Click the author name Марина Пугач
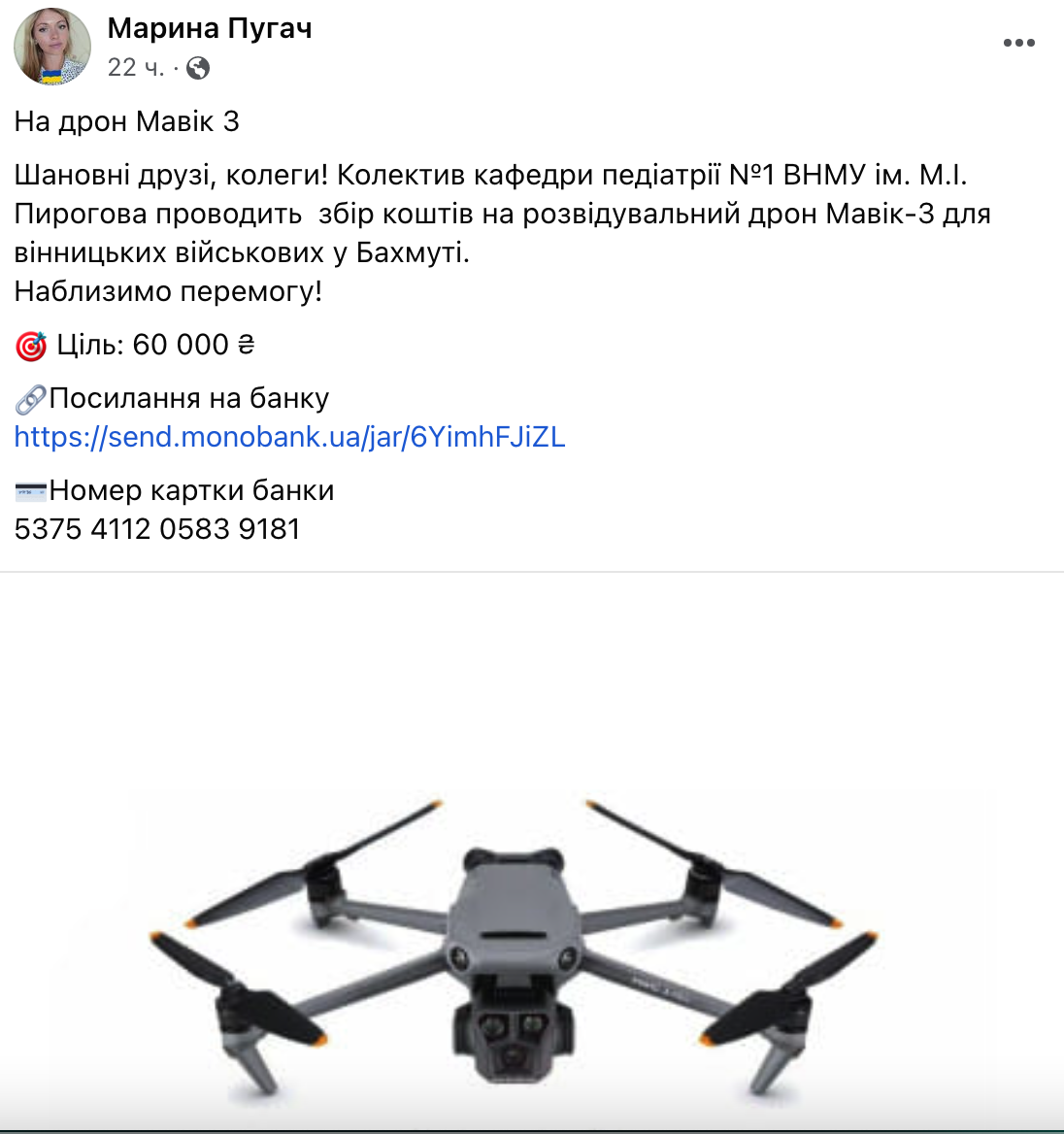This screenshot has height=1134, width=1064. pos(210,28)
